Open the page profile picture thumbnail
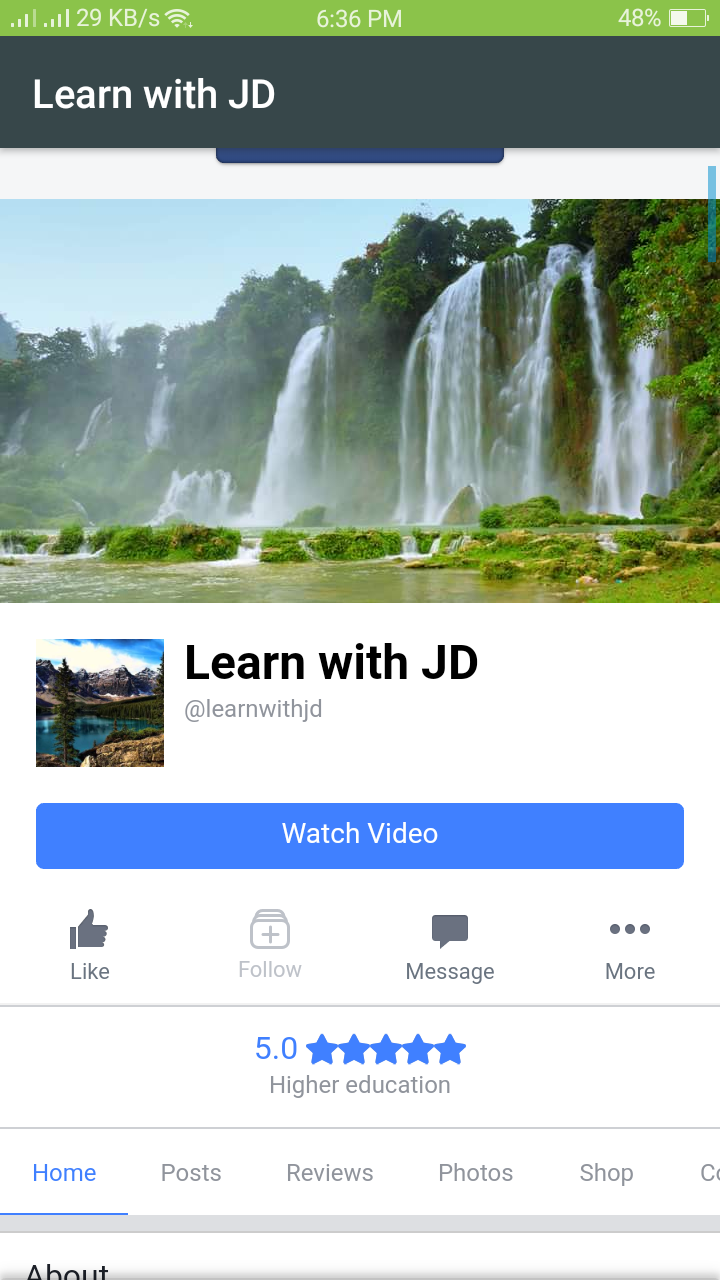 (99, 702)
